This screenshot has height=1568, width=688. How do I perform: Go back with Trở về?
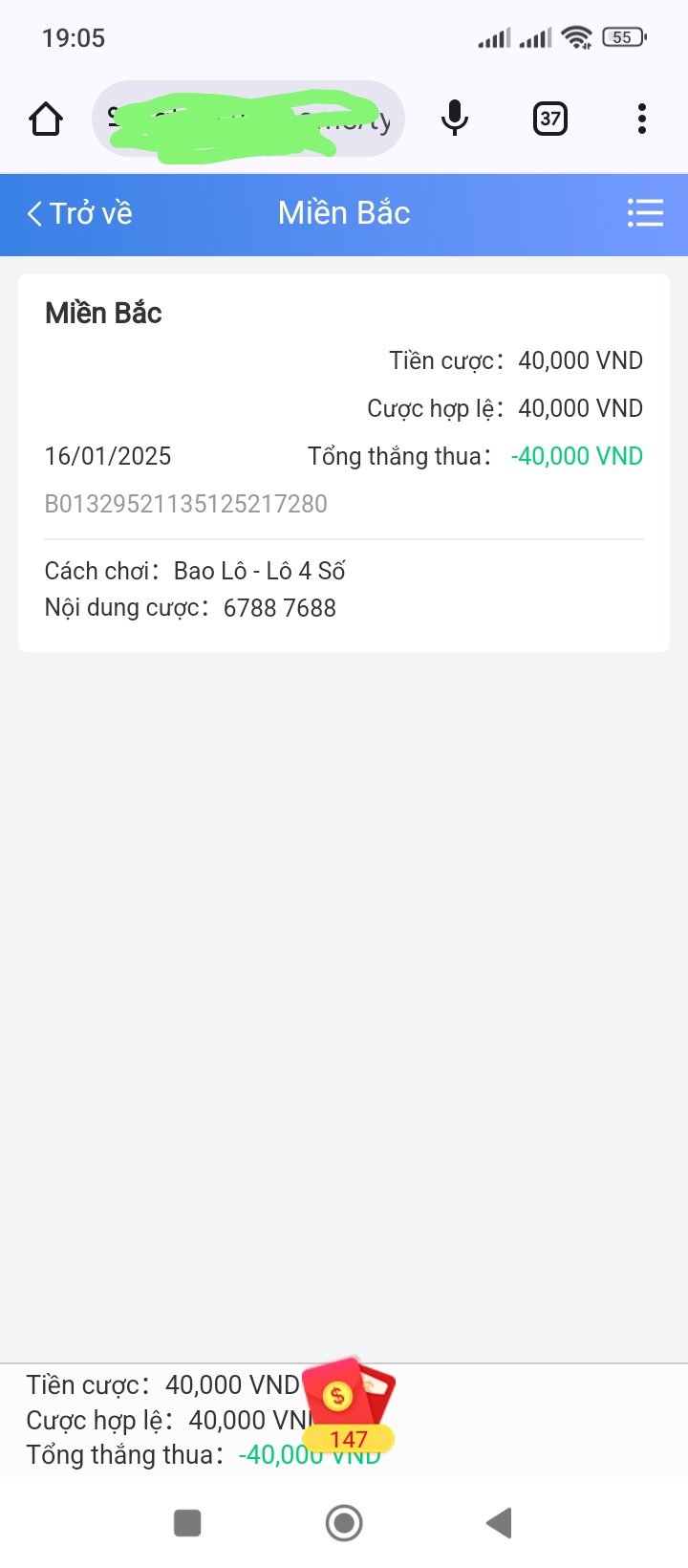coord(79,213)
